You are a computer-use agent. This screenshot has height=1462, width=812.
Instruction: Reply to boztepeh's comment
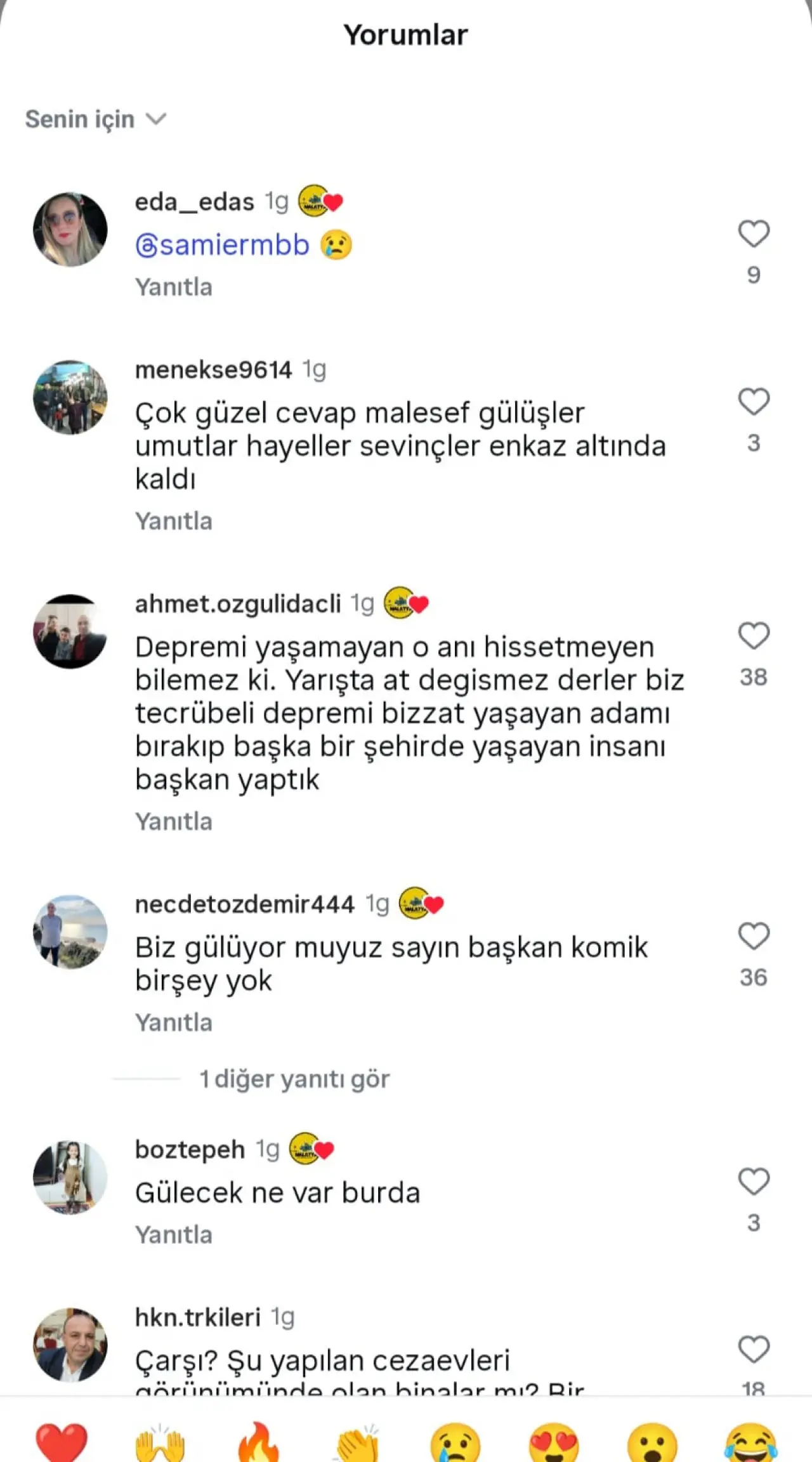click(x=174, y=1235)
